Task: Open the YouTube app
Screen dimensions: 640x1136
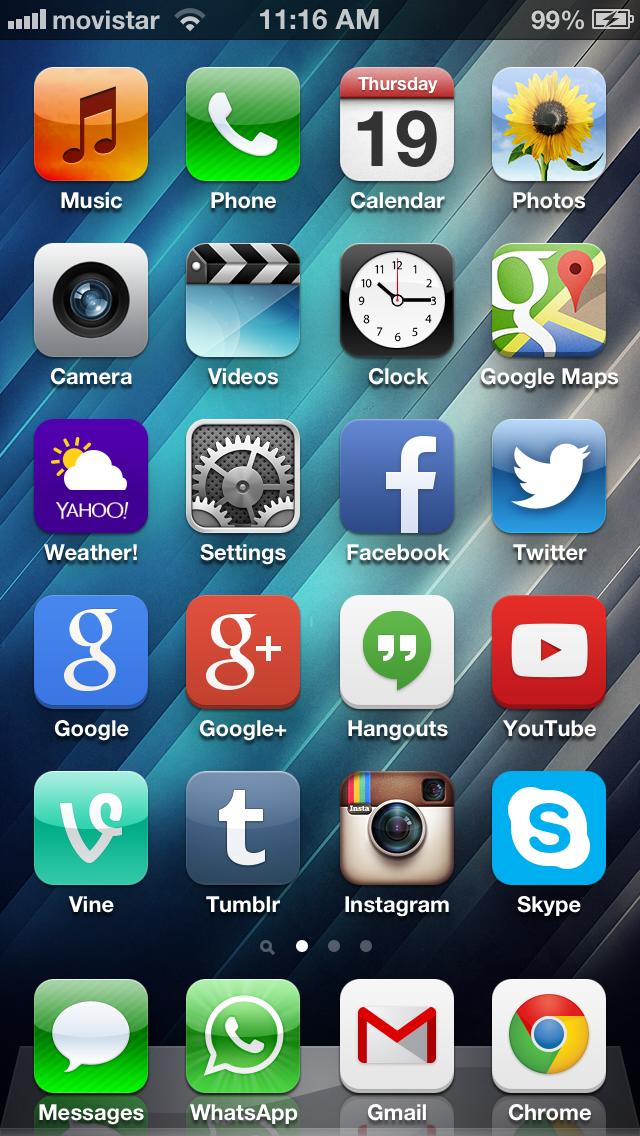Action: 549,652
